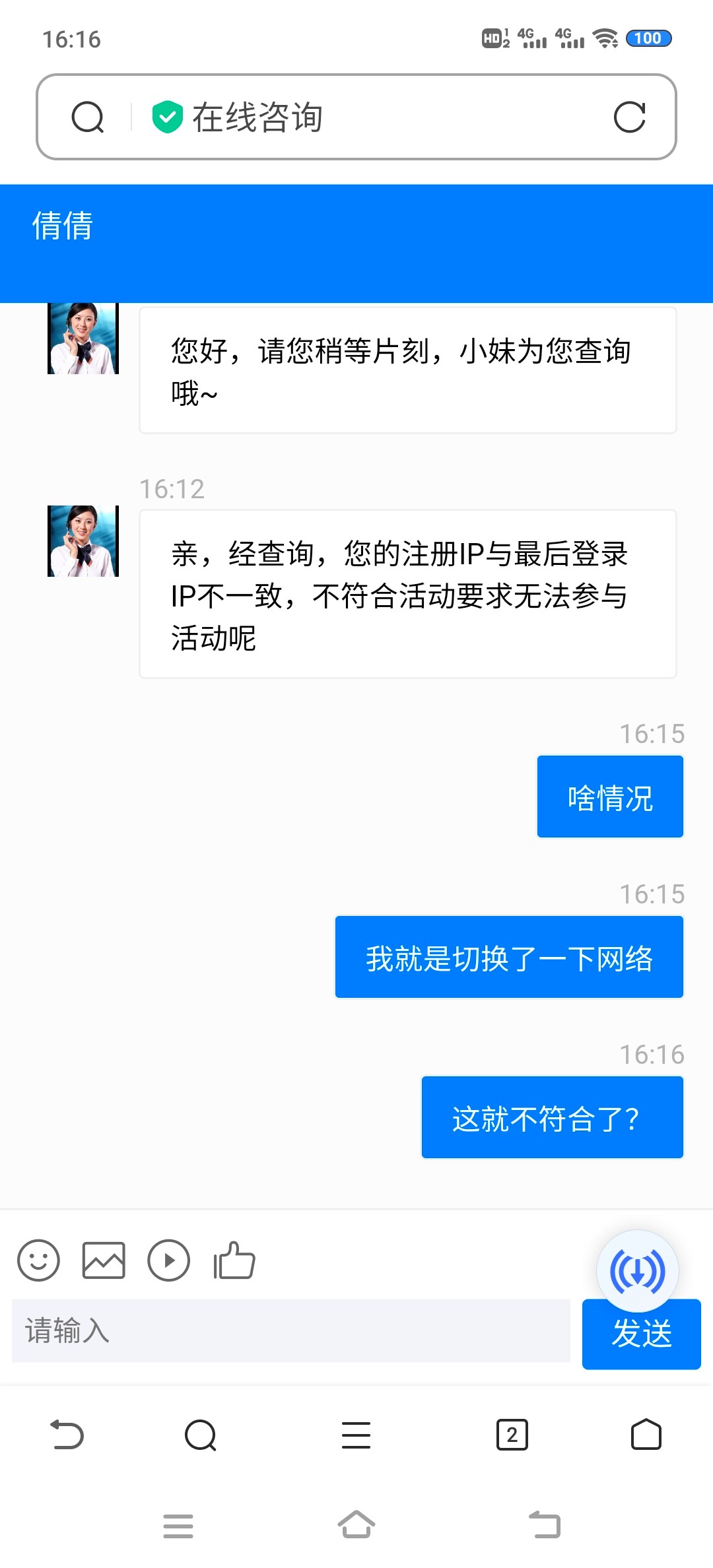Open the browser menu
Viewport: 713px width, 1568px height.
[x=356, y=1435]
